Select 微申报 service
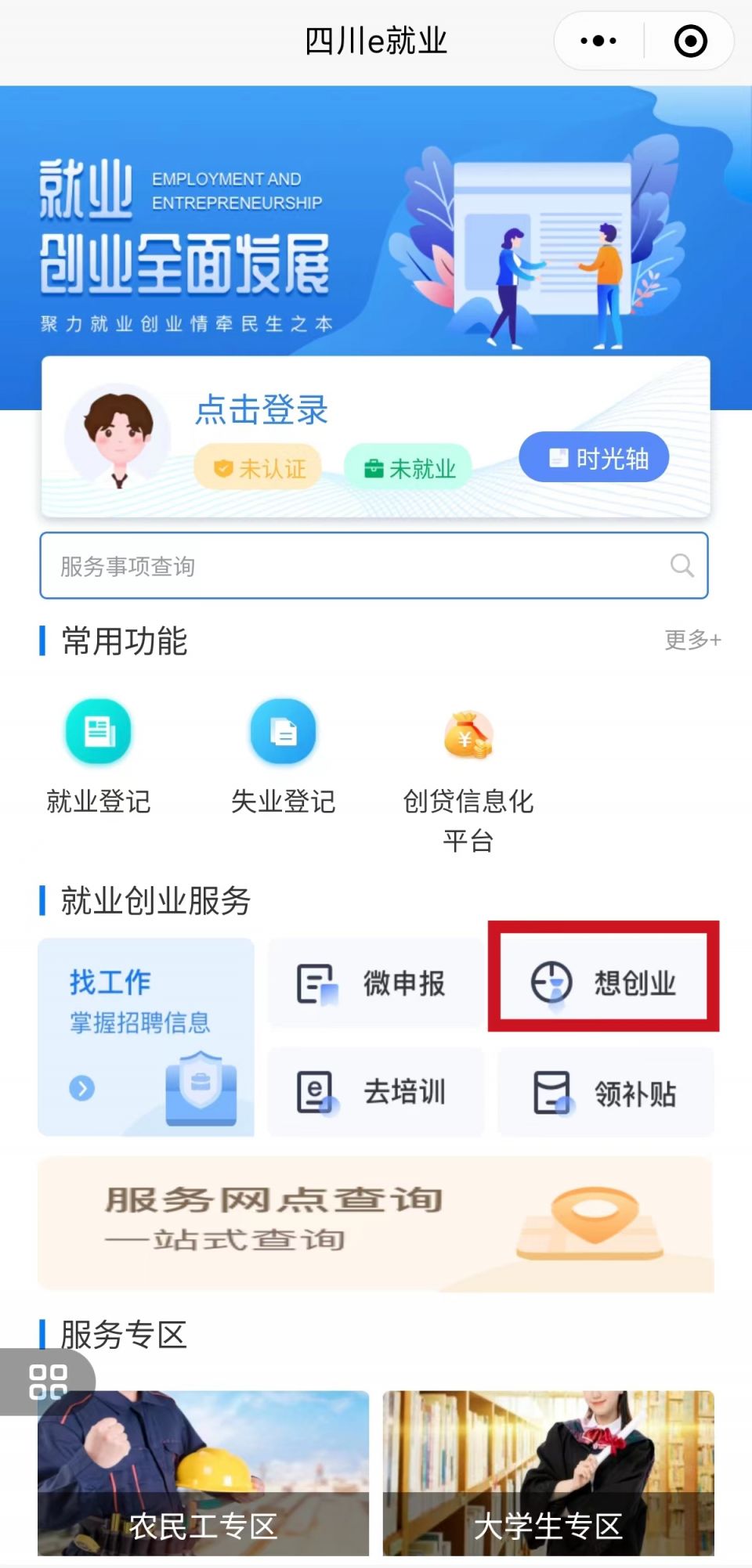The width and height of the screenshot is (752, 1568). point(375,983)
